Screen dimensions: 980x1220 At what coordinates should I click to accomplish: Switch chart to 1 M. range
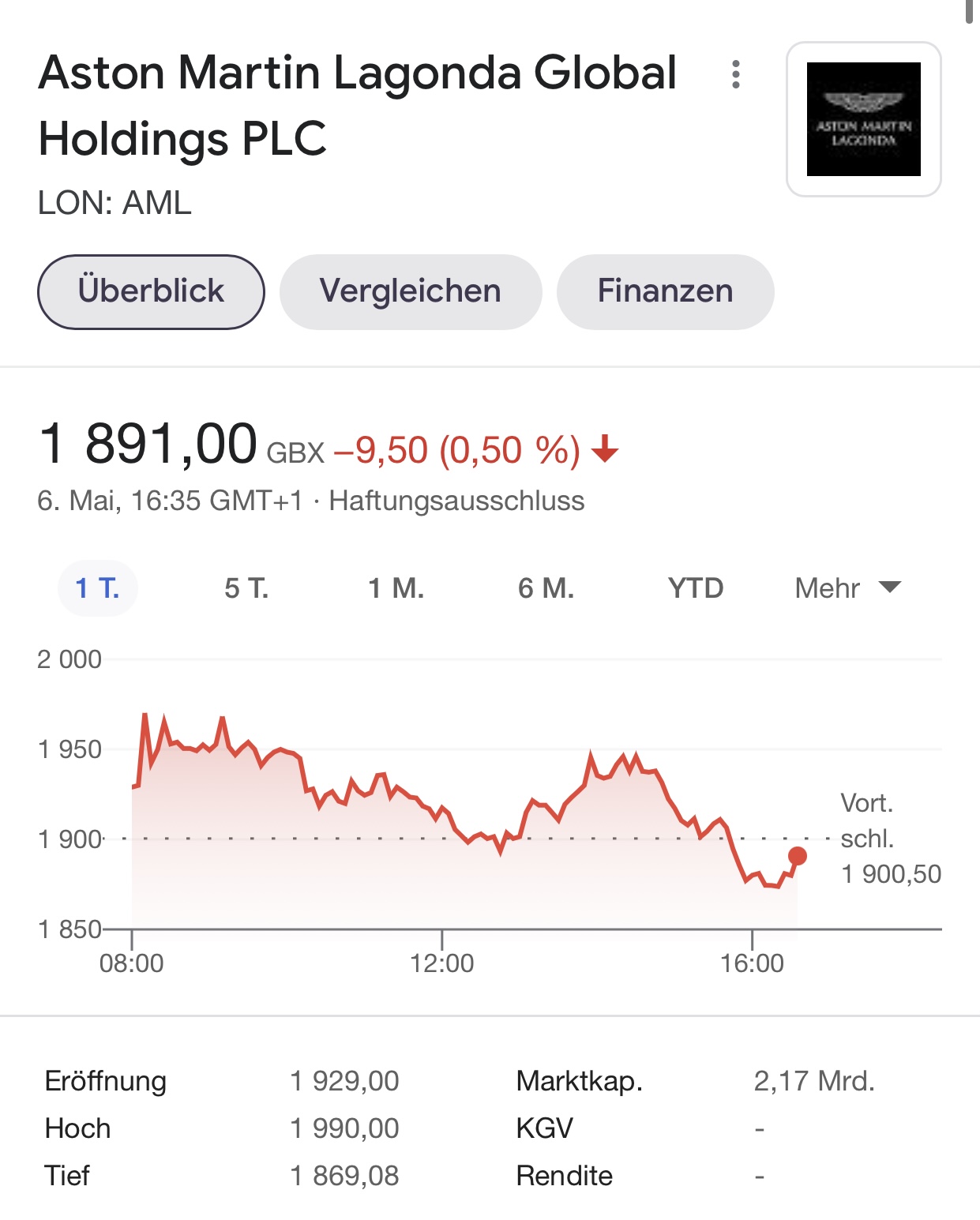point(396,588)
